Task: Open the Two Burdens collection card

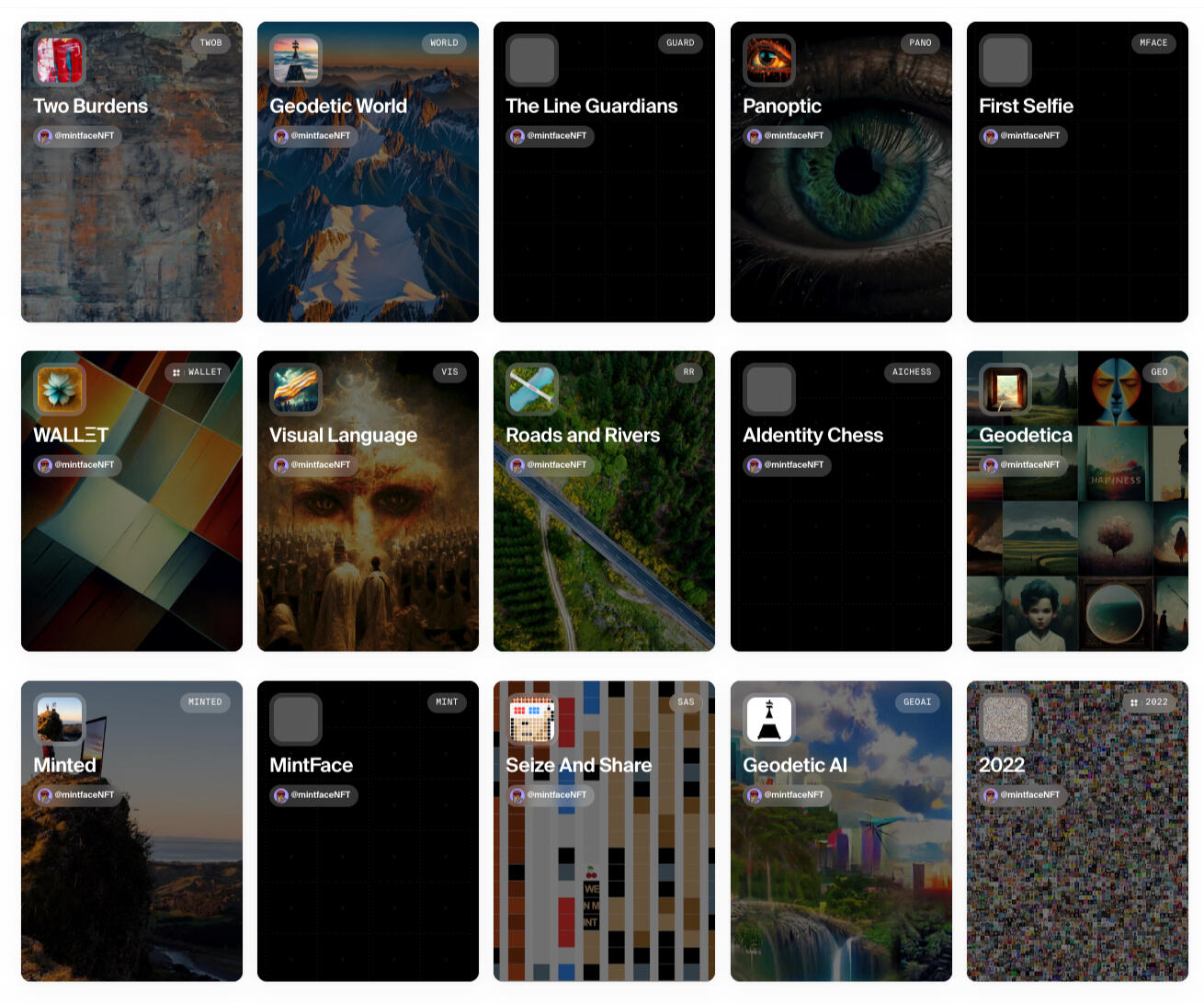Action: [131, 230]
